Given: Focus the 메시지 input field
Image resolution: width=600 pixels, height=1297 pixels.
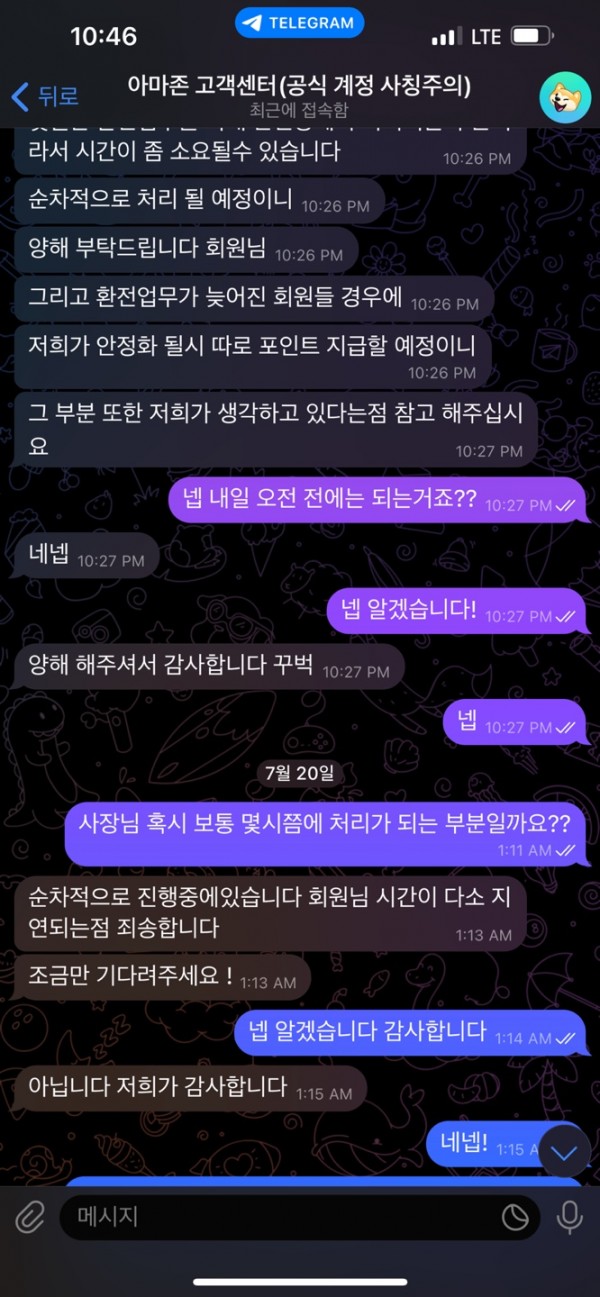Looking at the screenshot, I should 280,1217.
